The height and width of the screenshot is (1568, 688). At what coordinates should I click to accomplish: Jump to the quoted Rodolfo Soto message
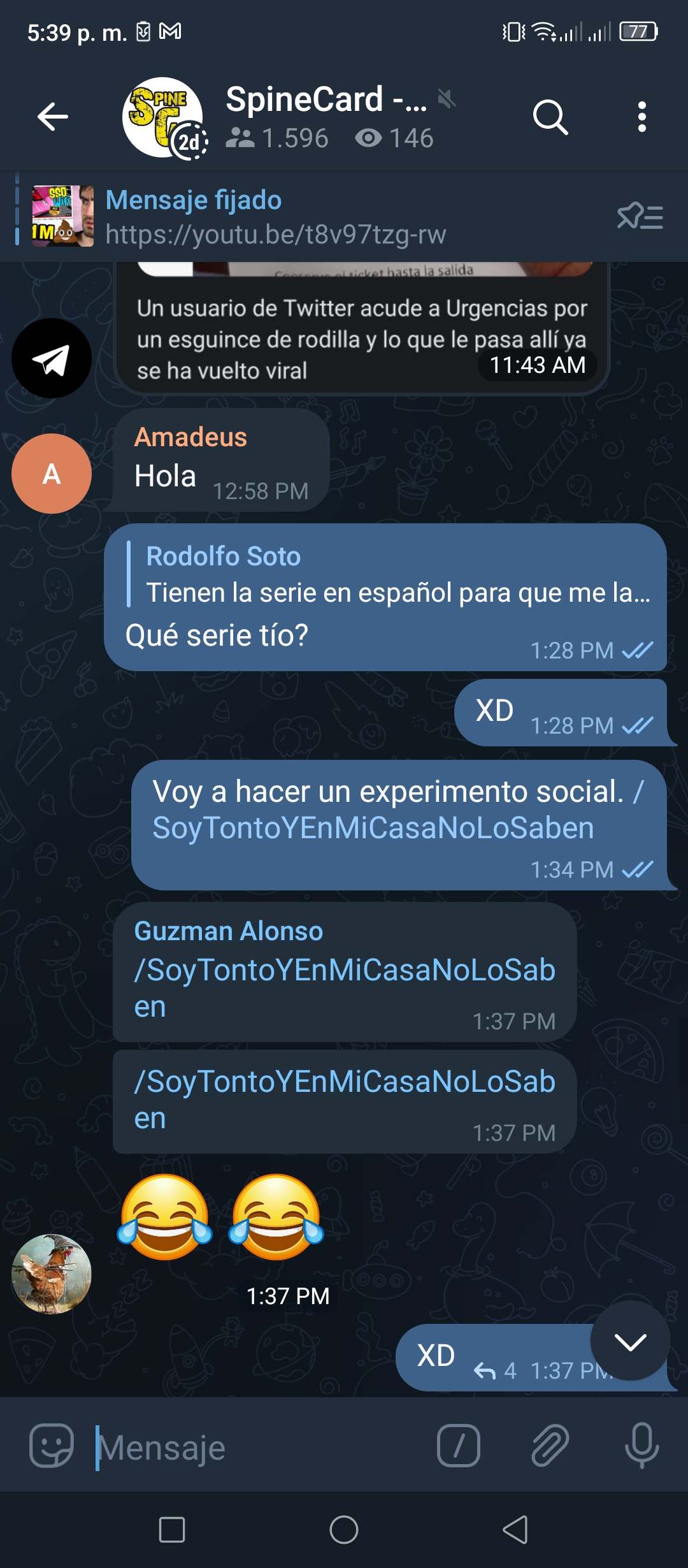point(390,574)
